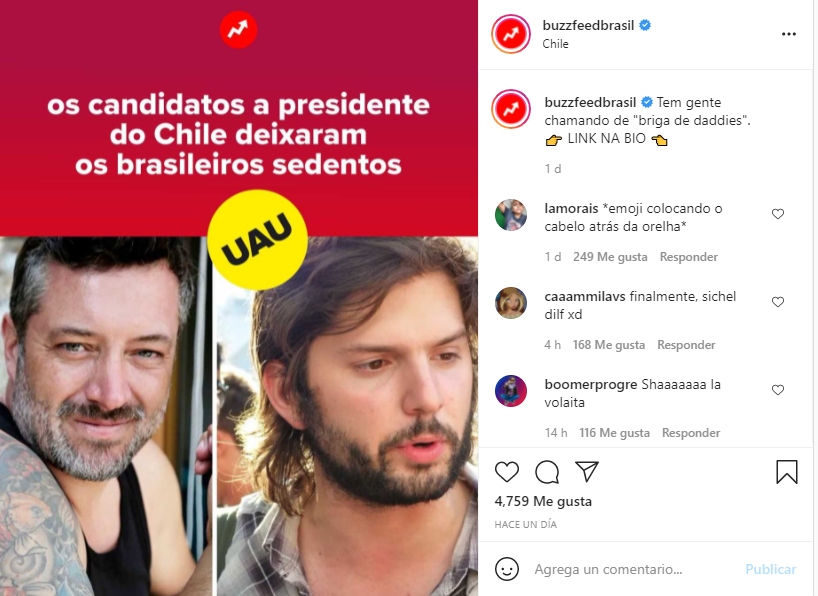
Task: Reply to caaammilavs's comment
Action: coord(686,345)
